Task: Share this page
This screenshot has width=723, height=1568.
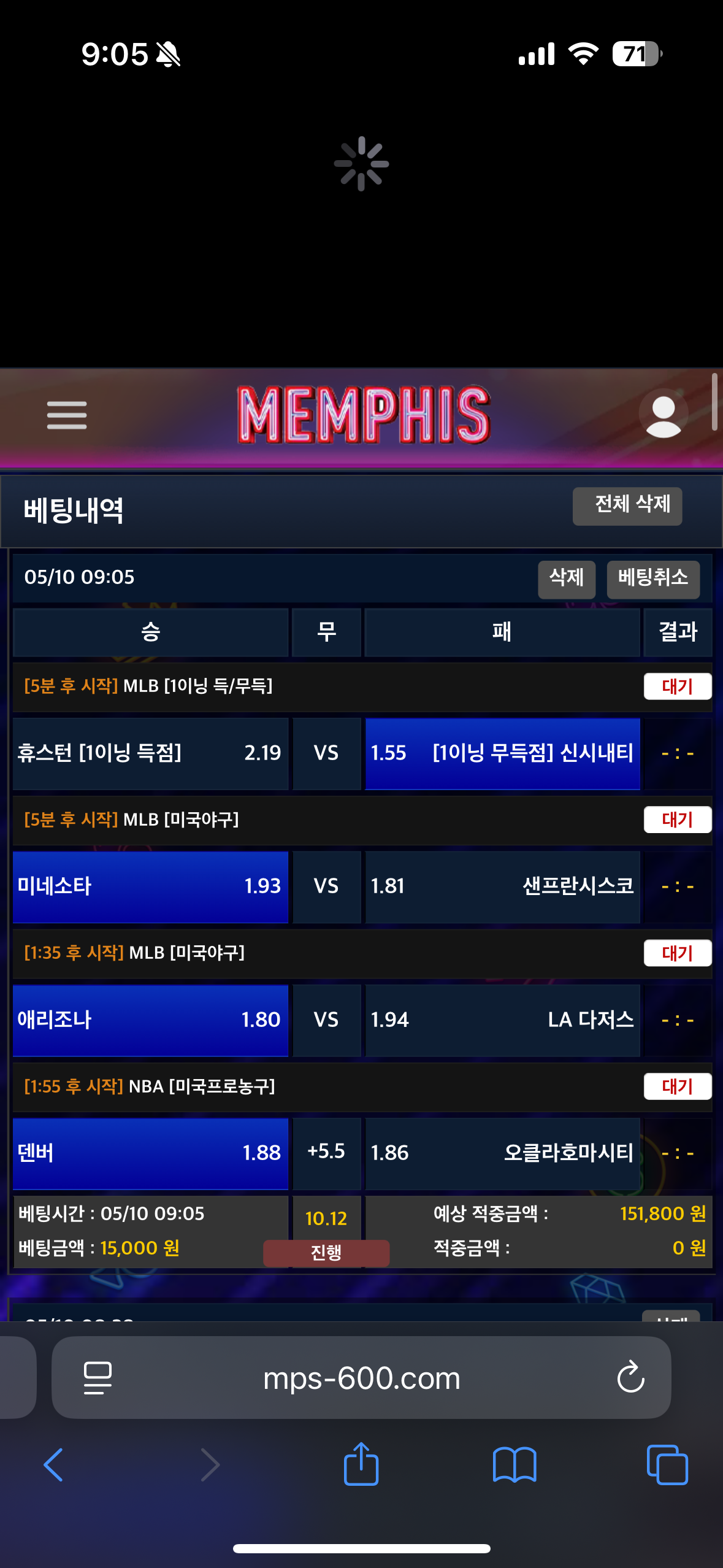Action: click(x=361, y=1464)
